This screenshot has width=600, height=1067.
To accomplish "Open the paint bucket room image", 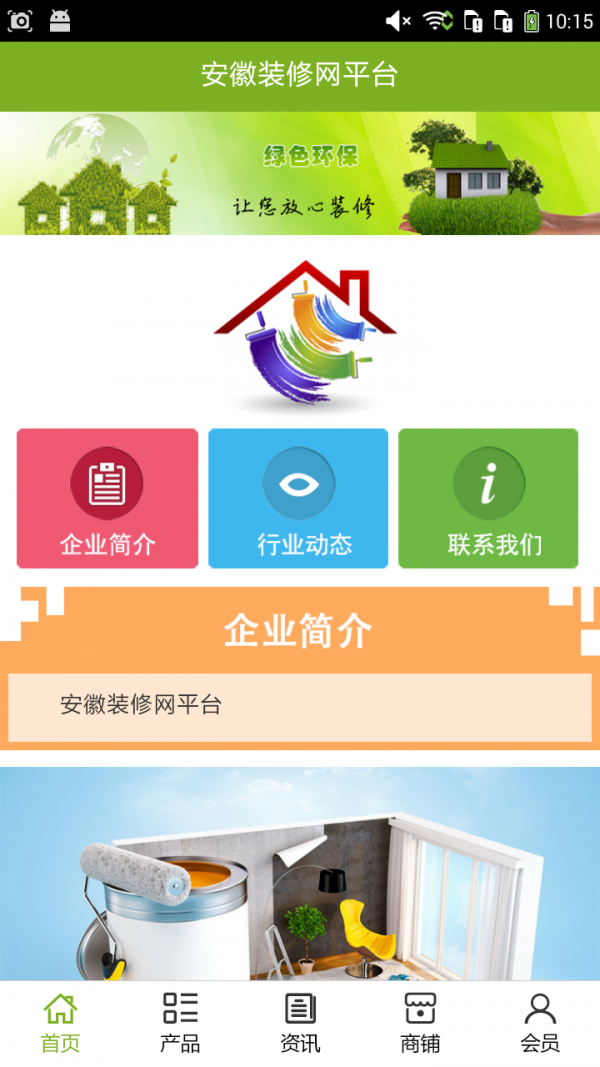I will pos(300,875).
